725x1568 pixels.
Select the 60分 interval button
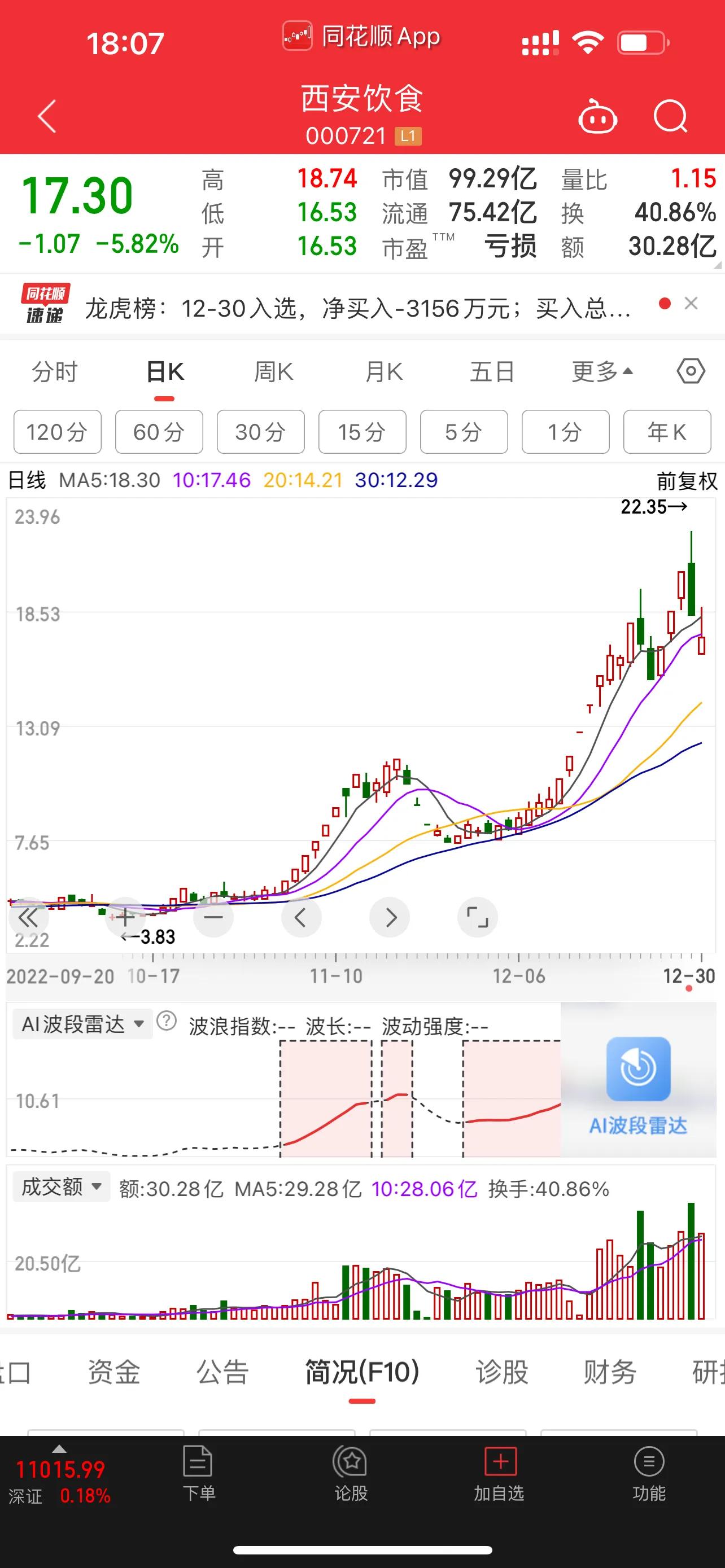tap(159, 432)
